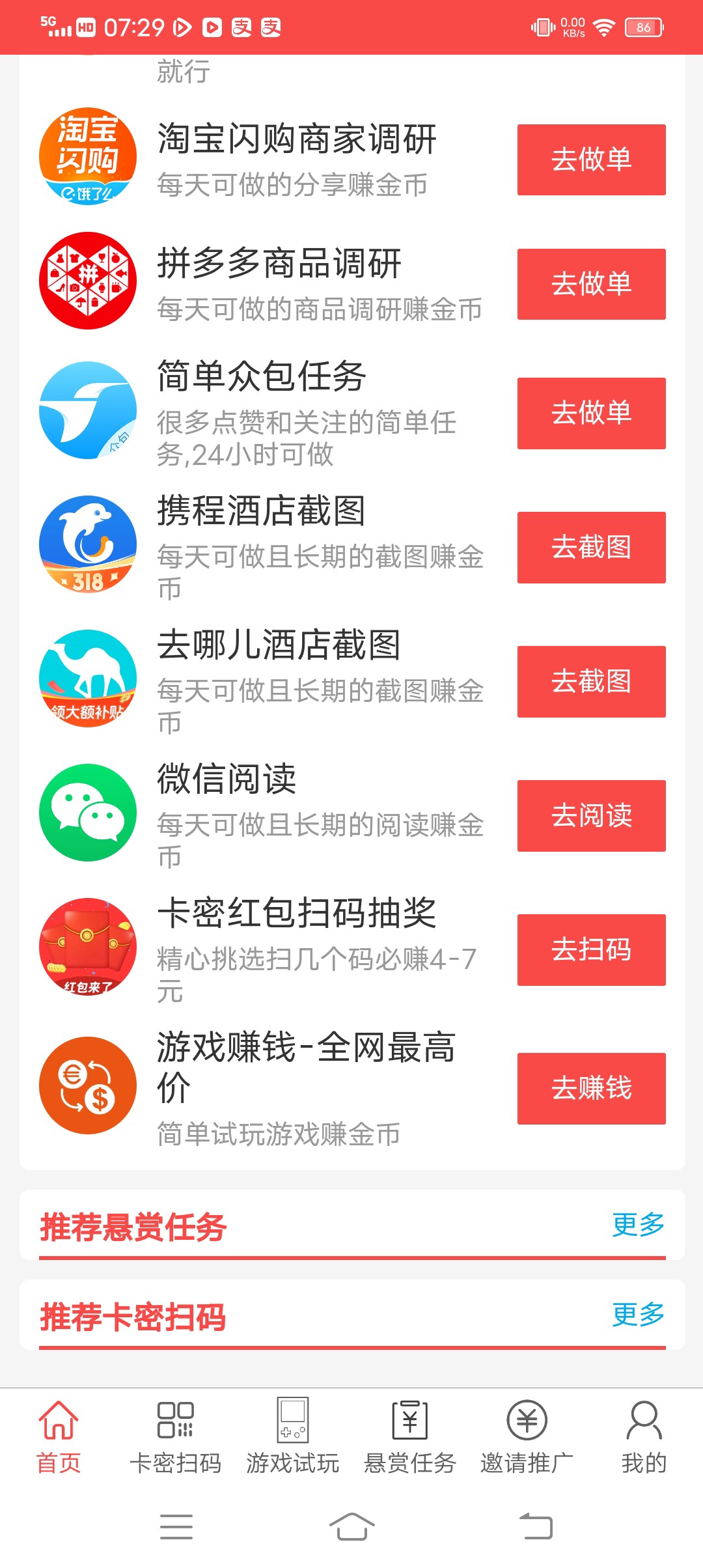Click 去做单 for 淘宝闪购商家调研
Image resolution: width=703 pixels, height=1568 pixels.
[590, 160]
